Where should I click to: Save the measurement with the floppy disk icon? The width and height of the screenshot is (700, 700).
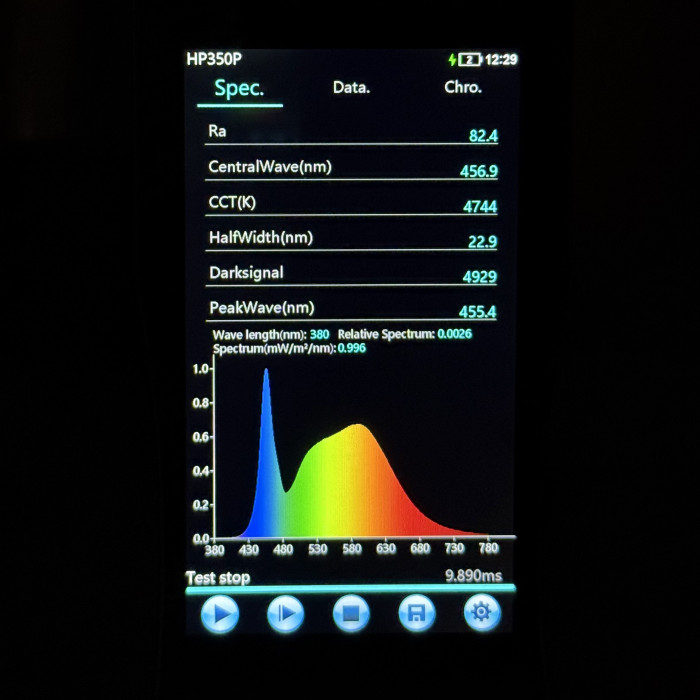(417, 614)
